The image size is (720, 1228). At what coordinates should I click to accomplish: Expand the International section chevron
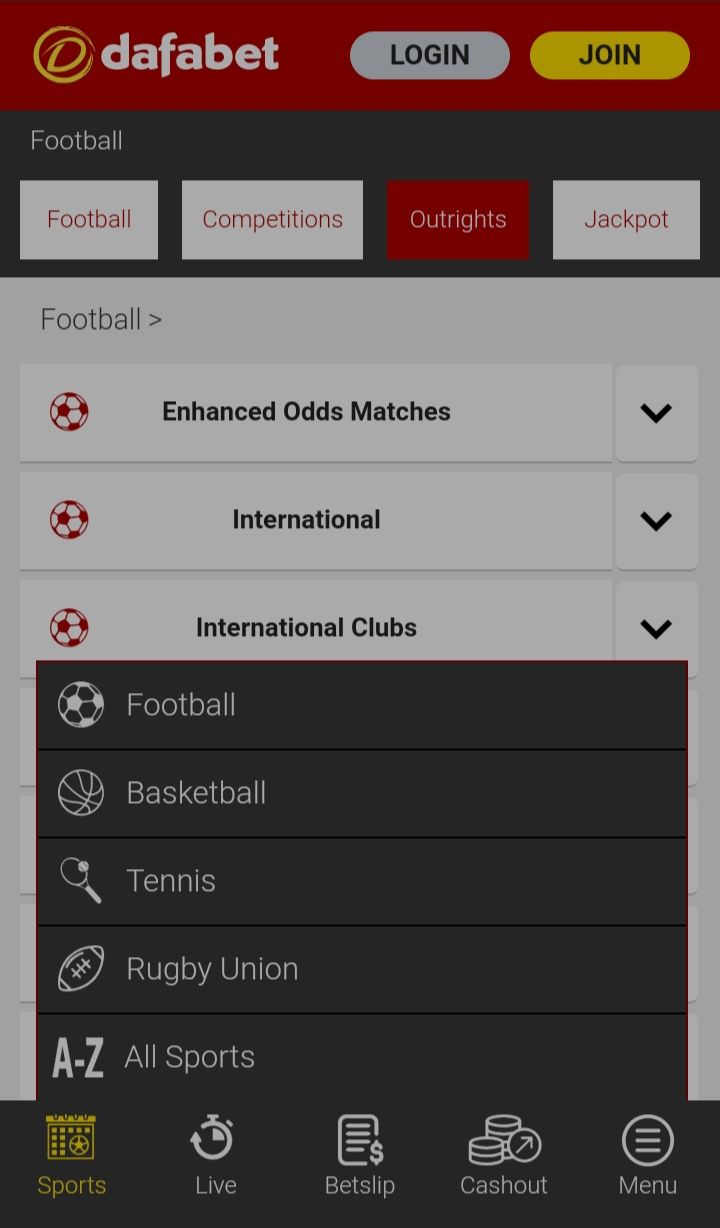tap(656, 520)
